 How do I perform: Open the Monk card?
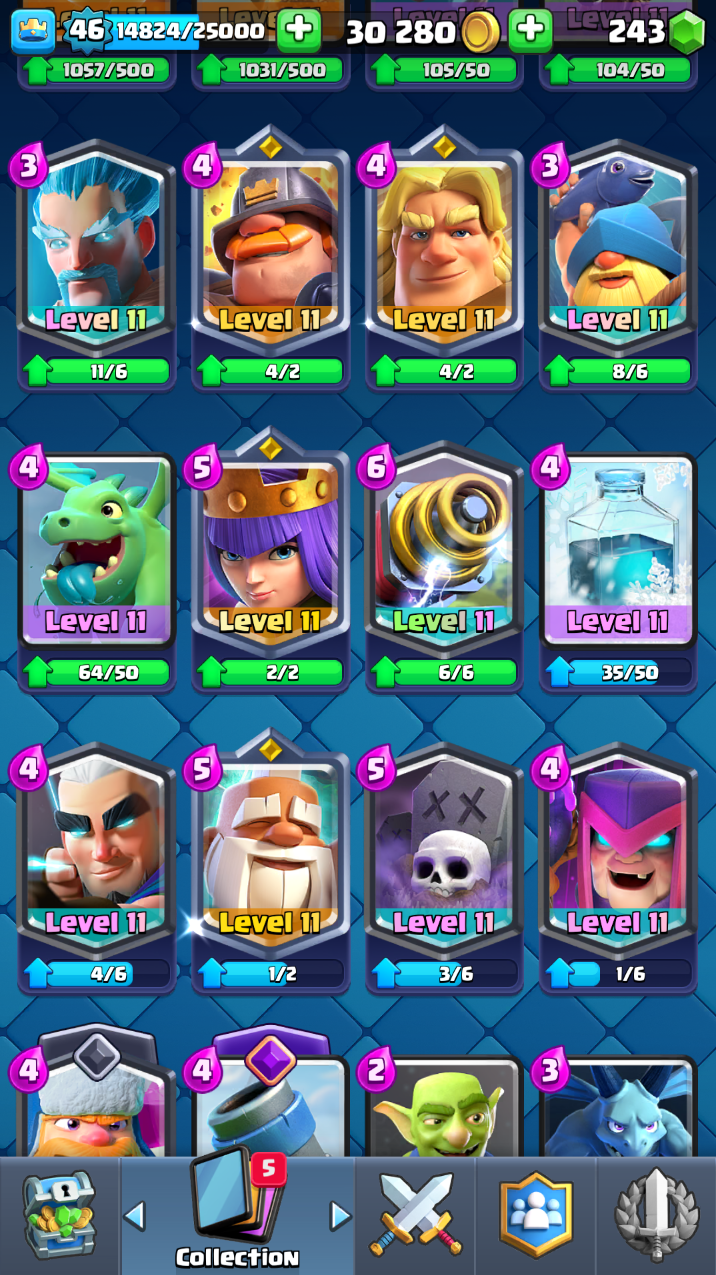coord(270,850)
